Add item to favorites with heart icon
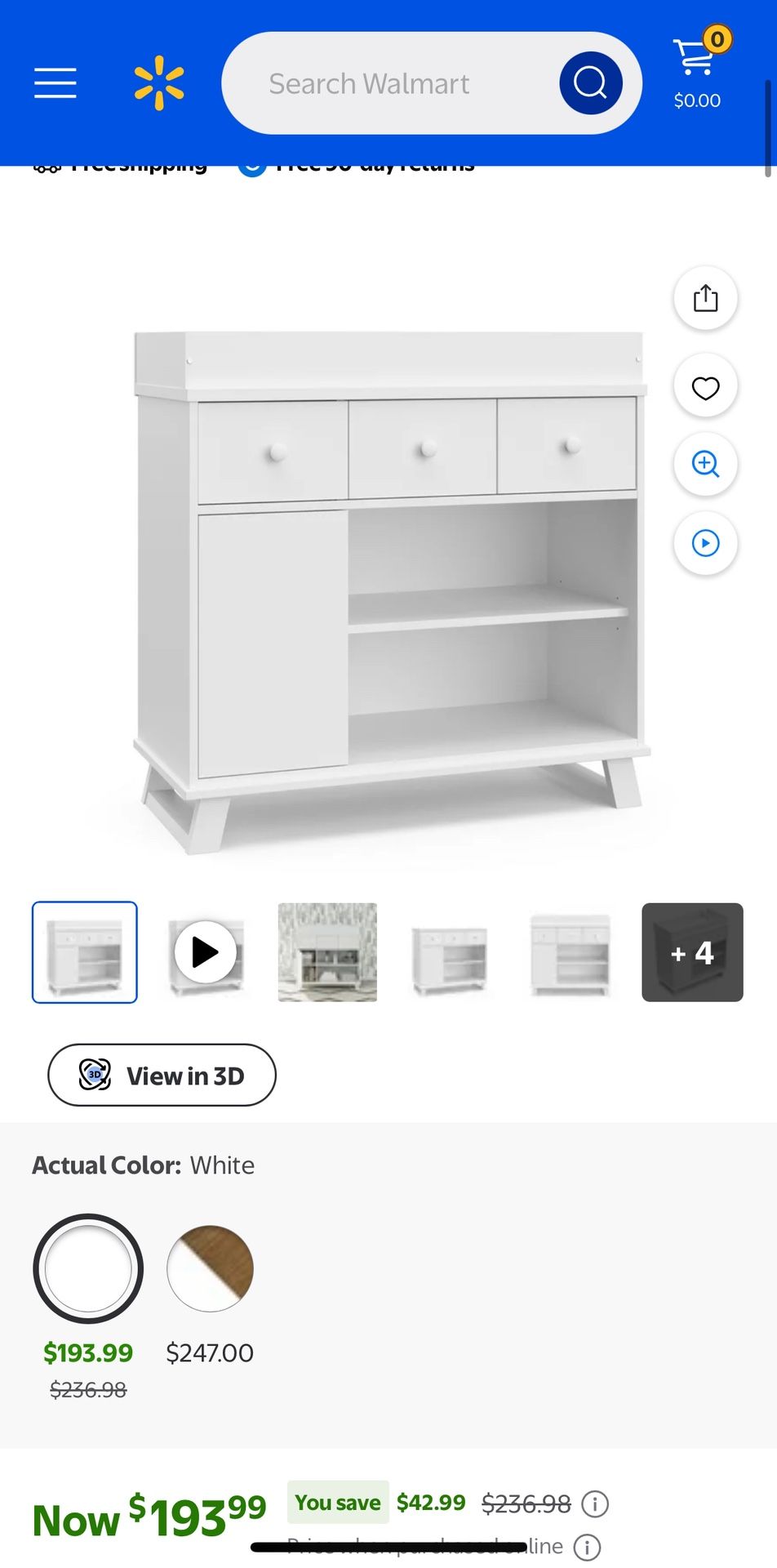The image size is (777, 1568). point(704,386)
